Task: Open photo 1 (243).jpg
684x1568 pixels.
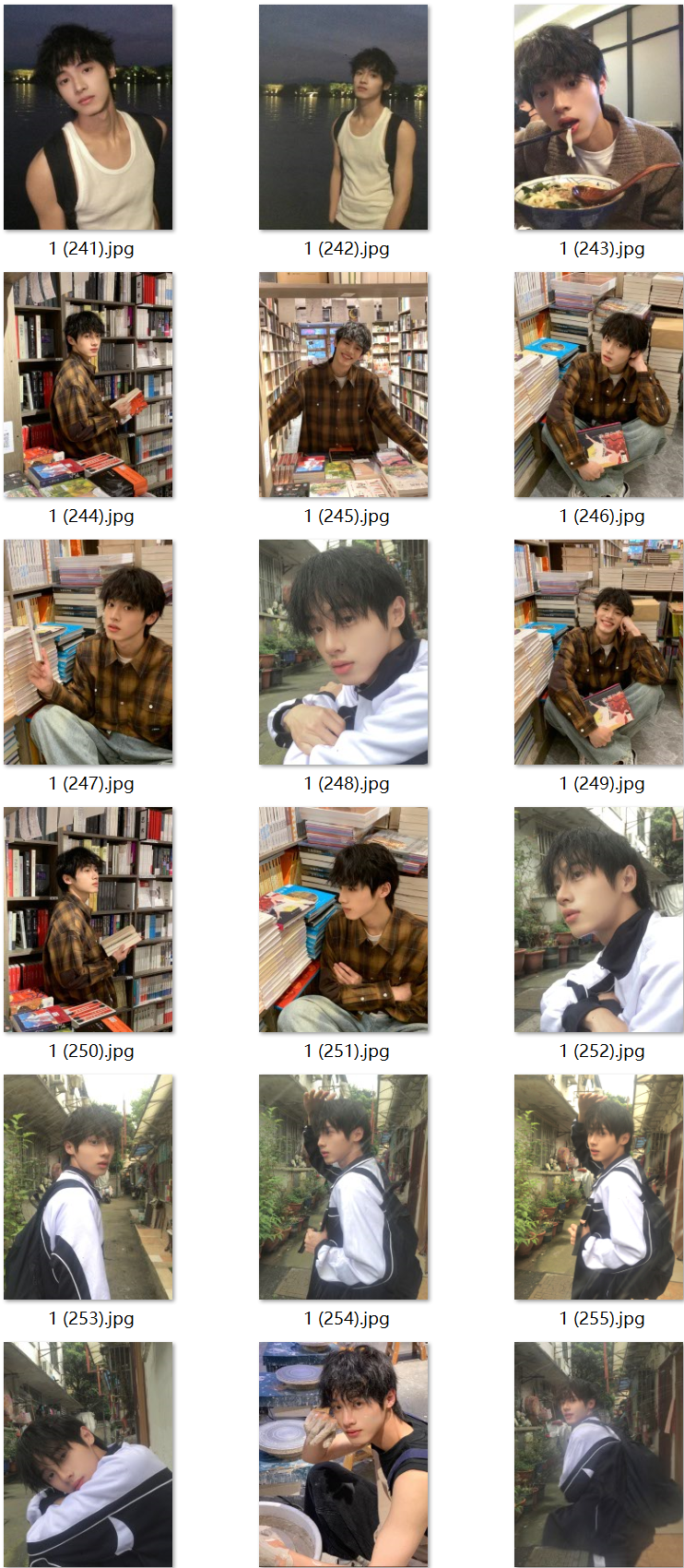Action: click(x=598, y=117)
